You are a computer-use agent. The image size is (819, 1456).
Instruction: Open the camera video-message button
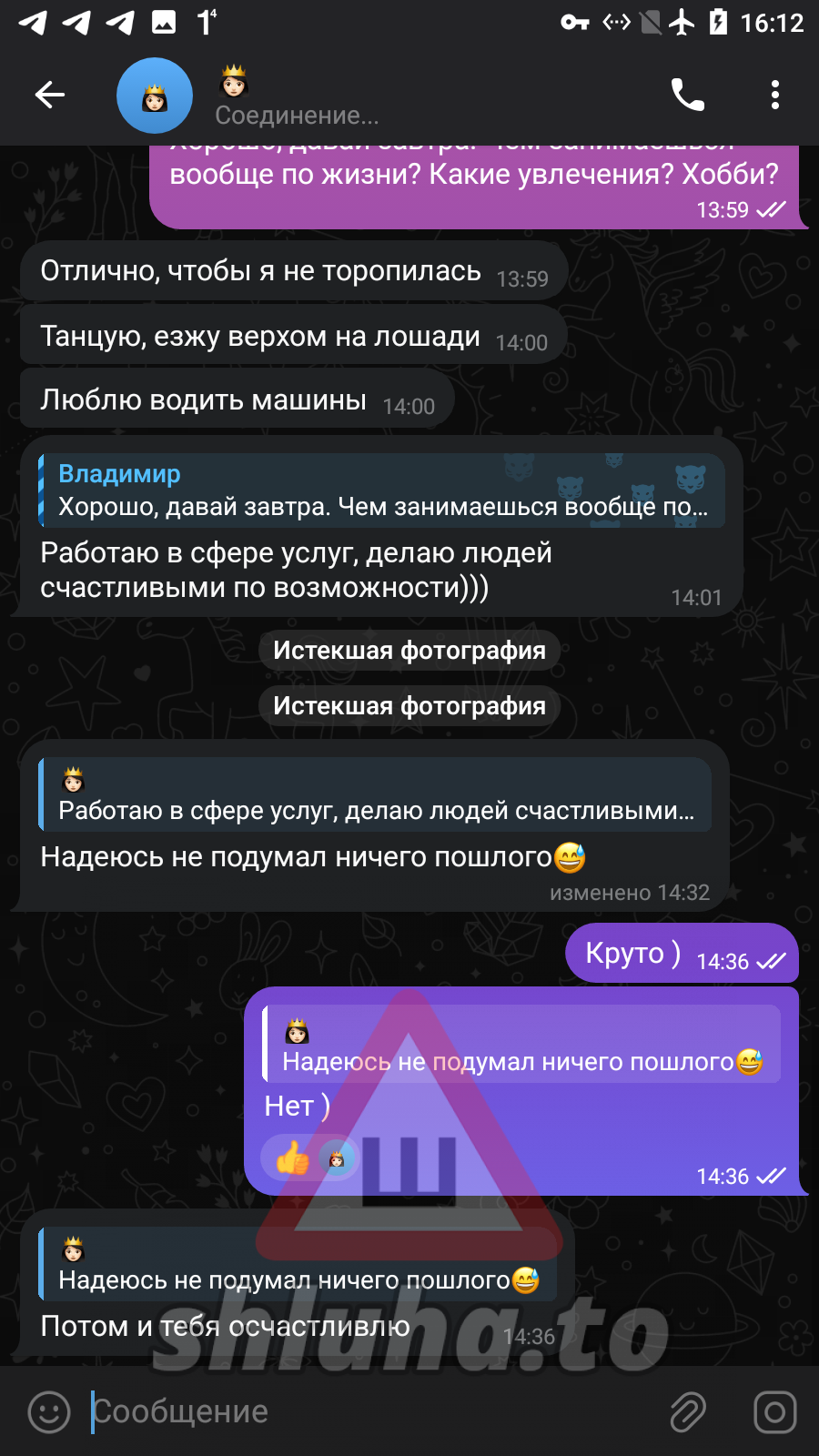[774, 1411]
